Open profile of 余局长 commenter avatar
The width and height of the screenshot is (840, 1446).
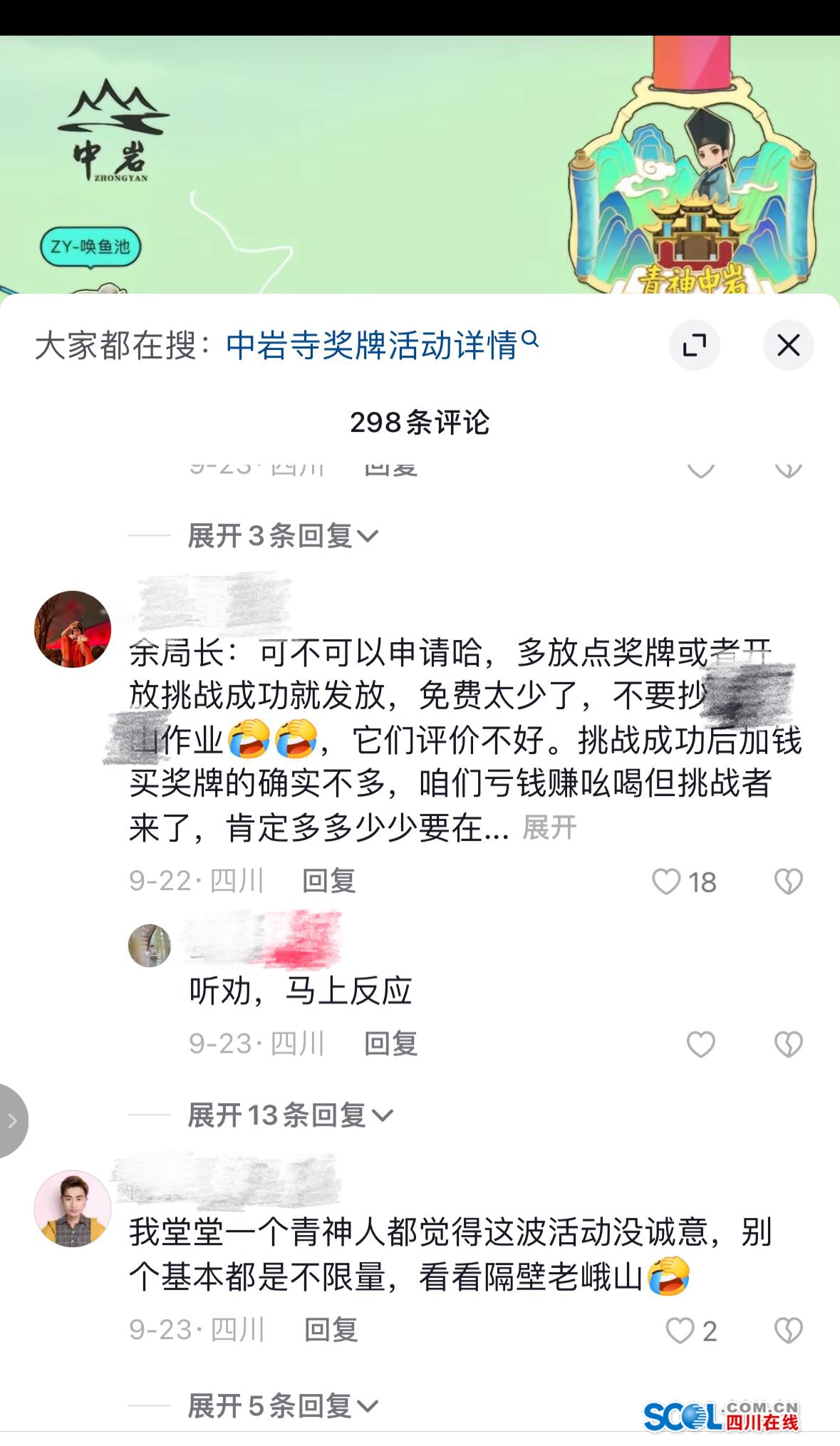[x=73, y=629]
